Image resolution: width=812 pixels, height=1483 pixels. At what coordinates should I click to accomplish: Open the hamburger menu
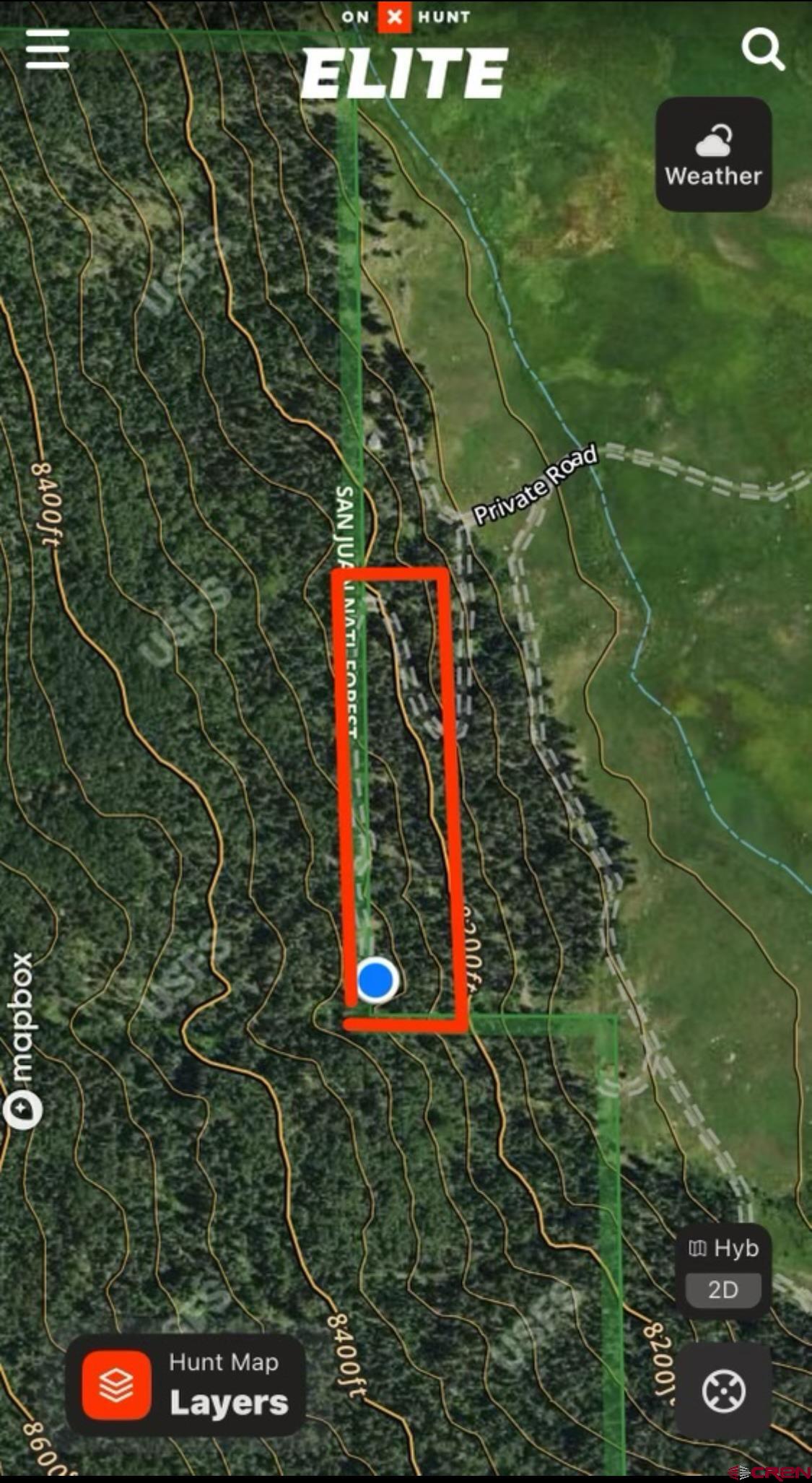click(47, 49)
